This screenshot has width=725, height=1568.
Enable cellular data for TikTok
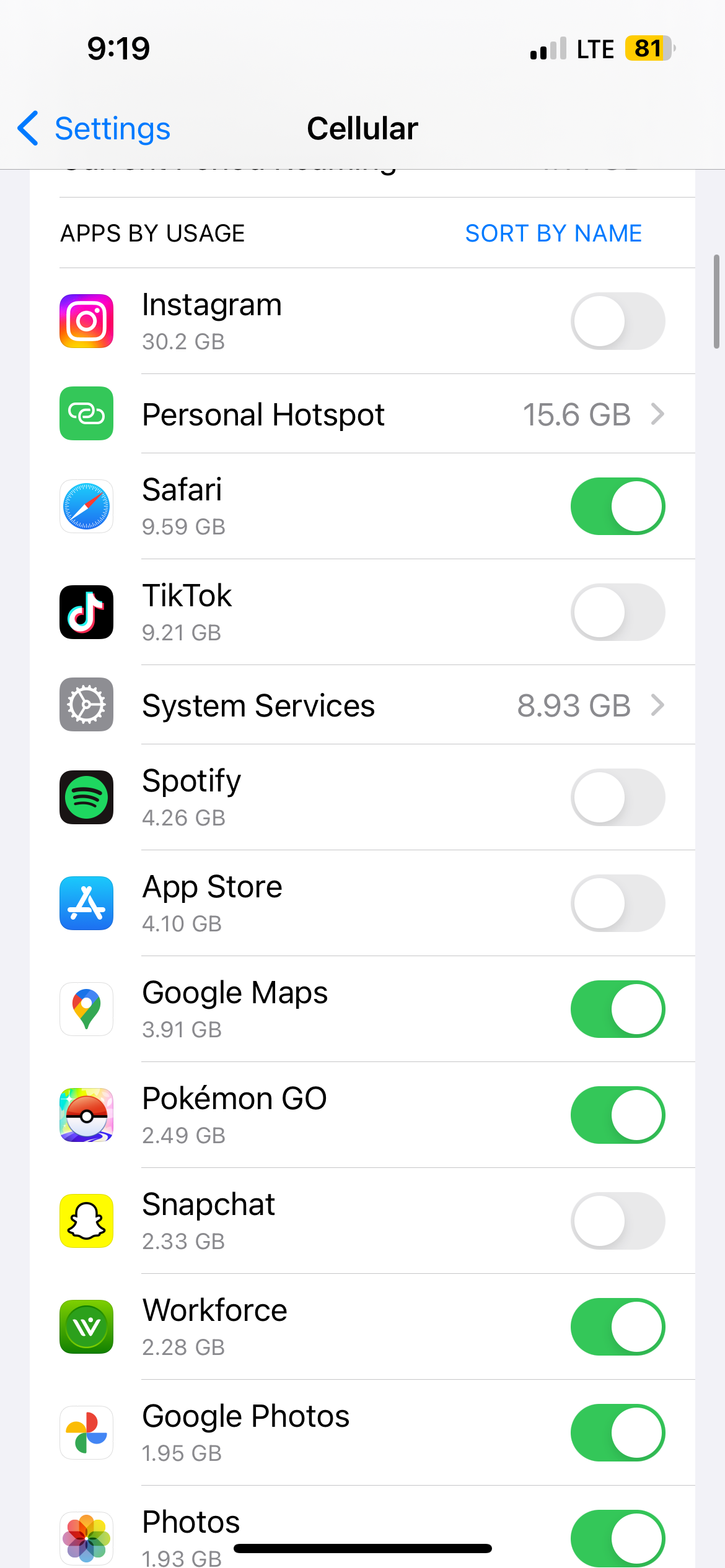[617, 612]
